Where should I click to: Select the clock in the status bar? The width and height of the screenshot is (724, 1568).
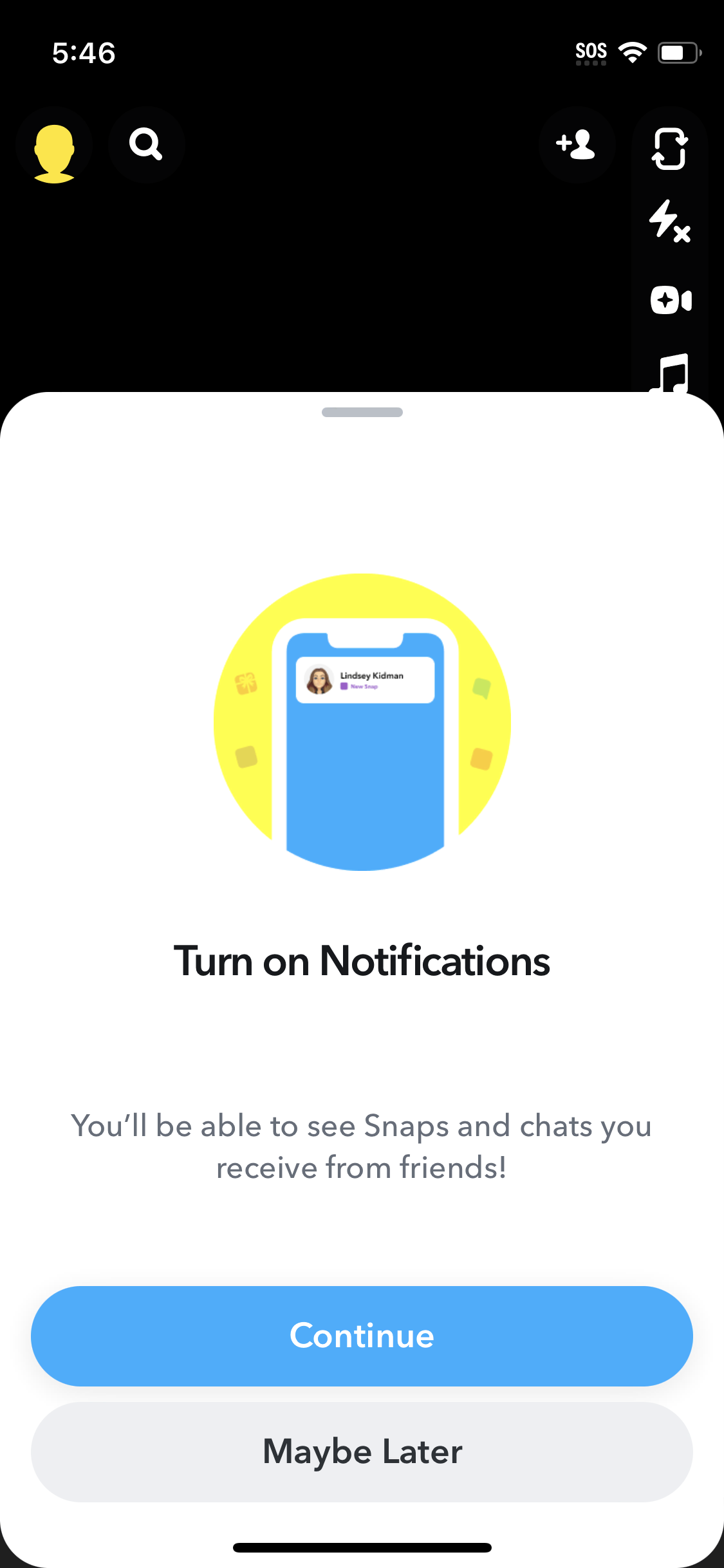pos(84,53)
